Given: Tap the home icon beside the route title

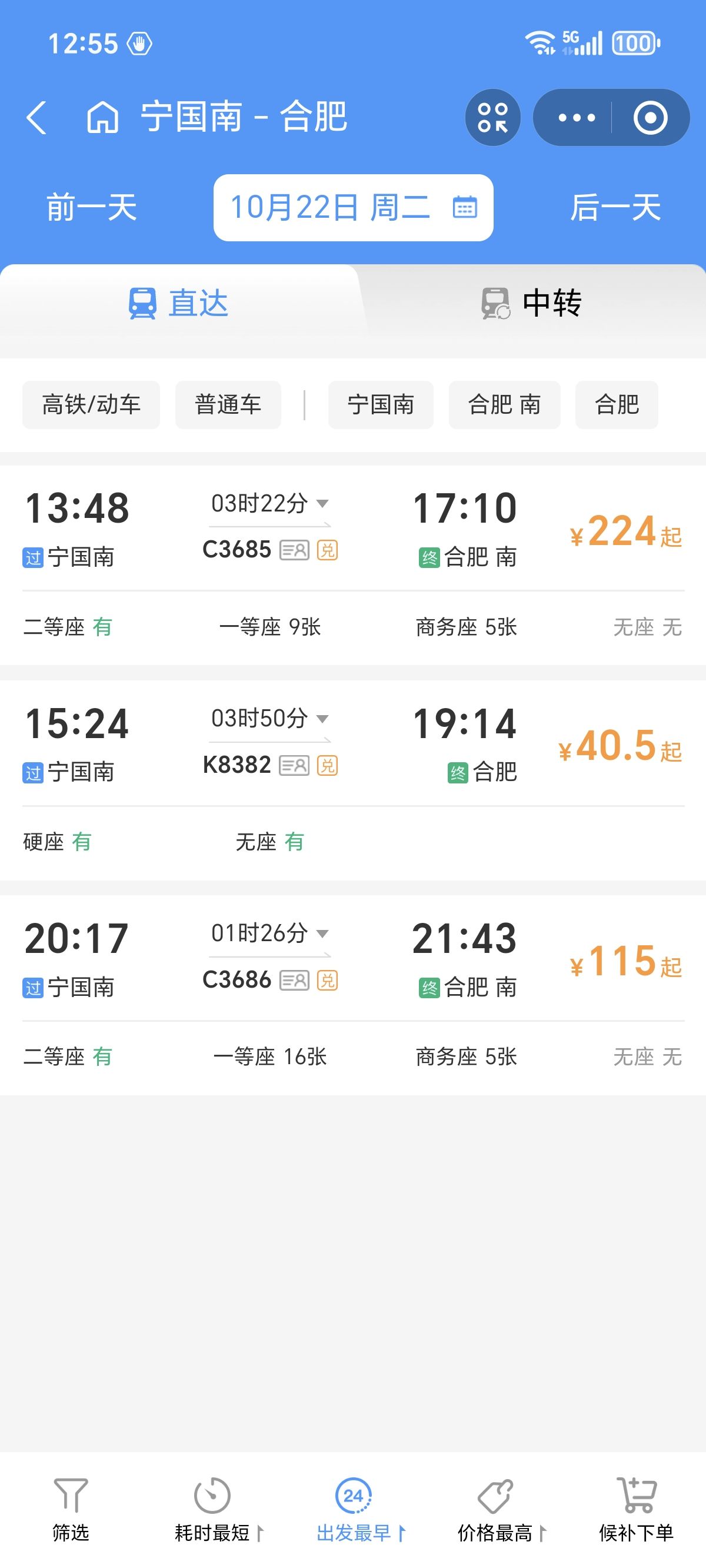Looking at the screenshot, I should click(102, 117).
